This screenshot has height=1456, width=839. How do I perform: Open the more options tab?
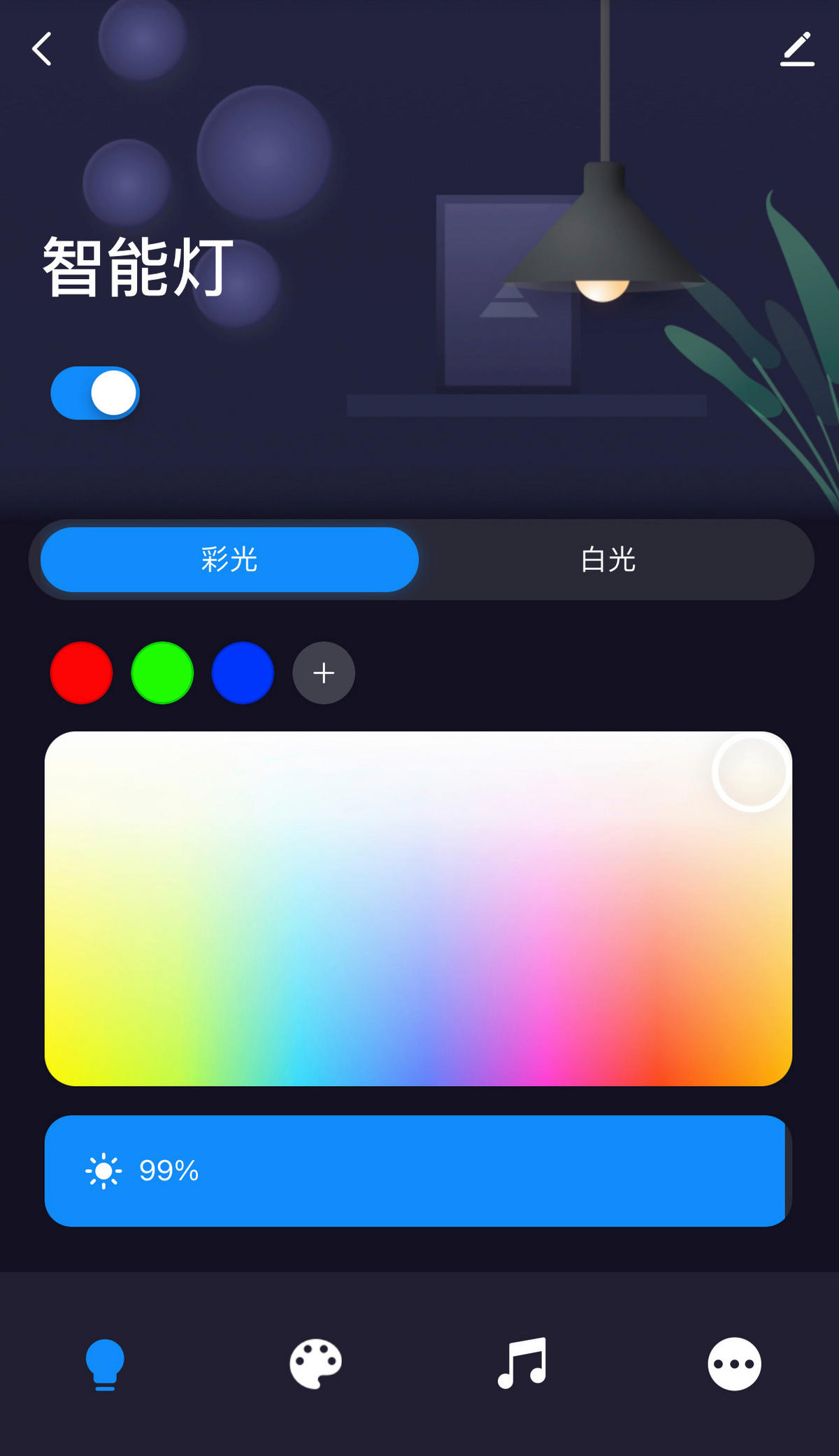tap(734, 1364)
